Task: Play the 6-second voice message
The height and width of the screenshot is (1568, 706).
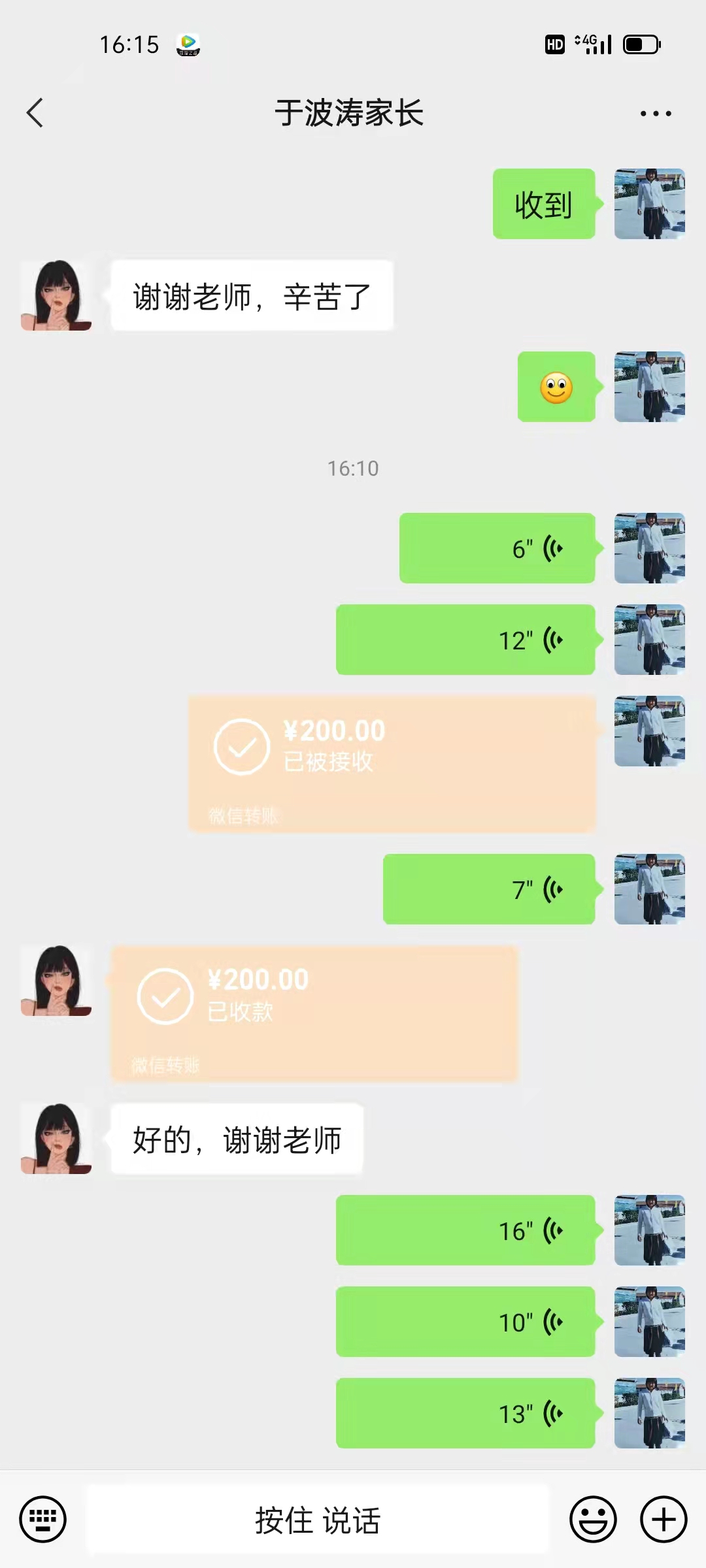Action: coord(497,549)
